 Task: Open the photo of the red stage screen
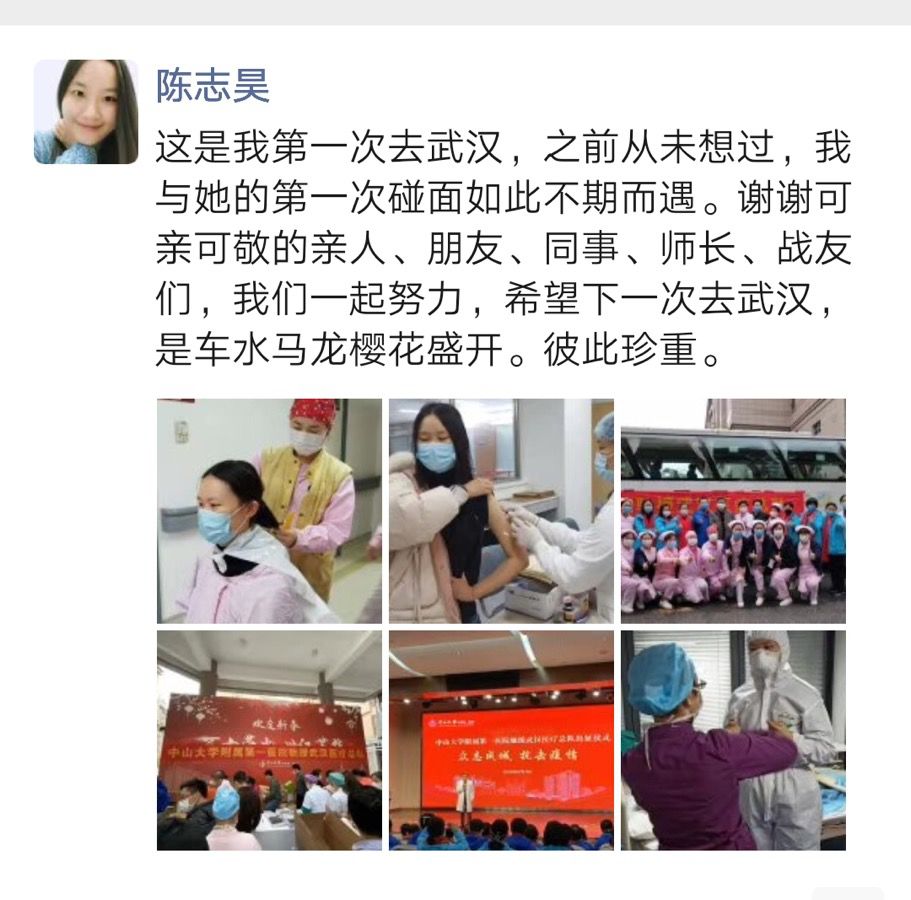(x=501, y=740)
